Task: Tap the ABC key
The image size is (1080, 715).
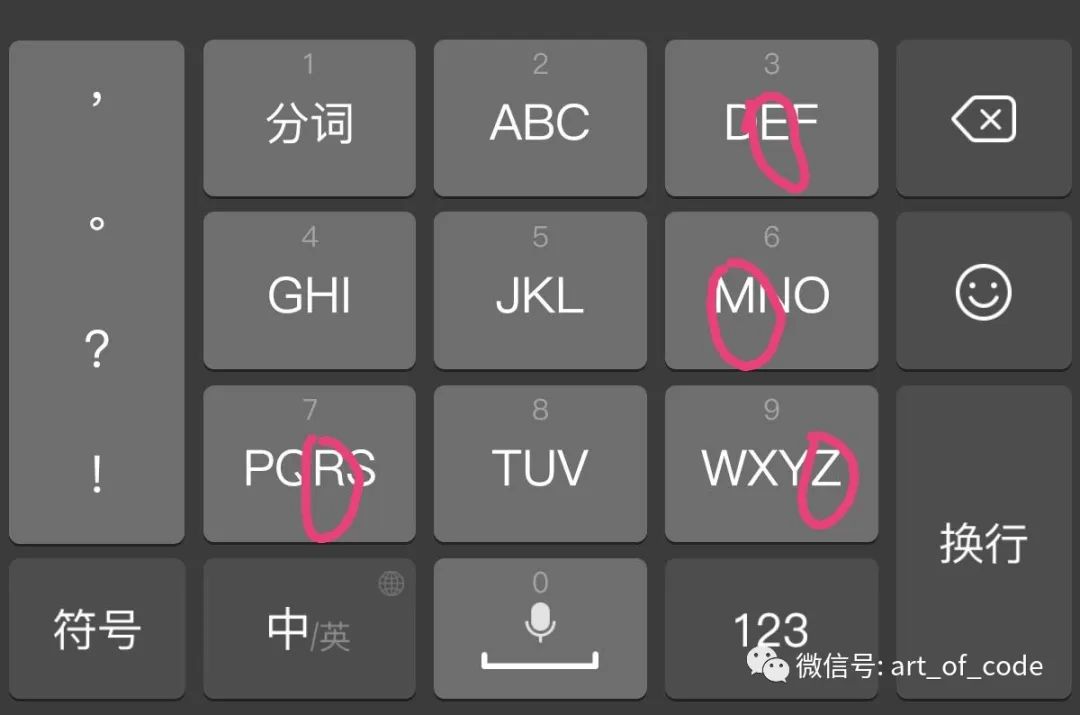Action: 540,119
